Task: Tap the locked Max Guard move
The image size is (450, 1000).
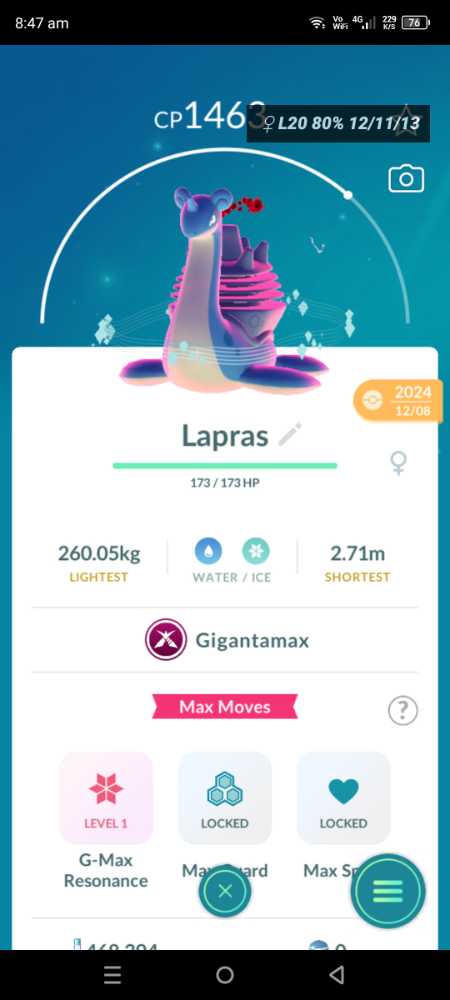Action: (x=225, y=798)
